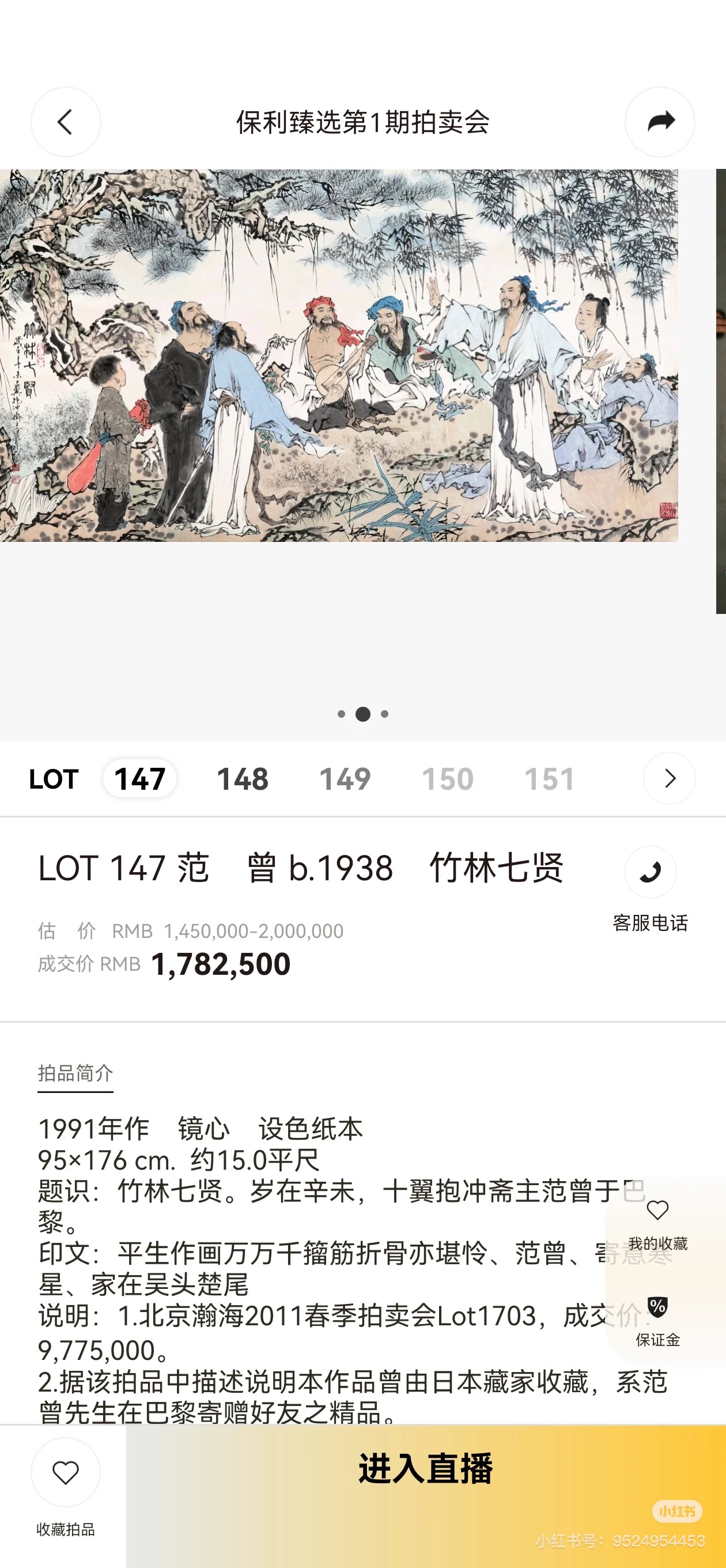Jump to LOT 151
Screen dimensions: 726x1568
point(550,778)
